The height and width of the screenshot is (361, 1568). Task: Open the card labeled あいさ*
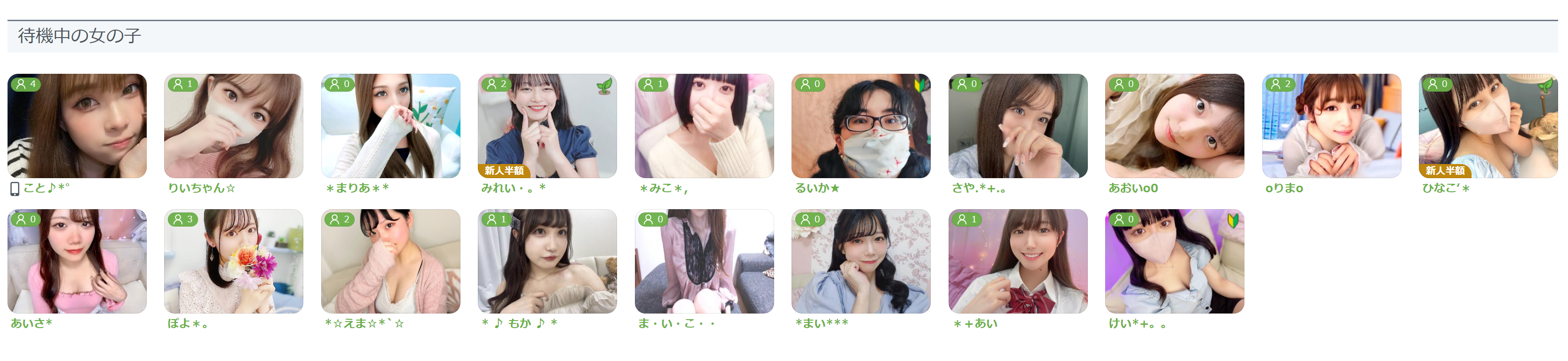click(77, 261)
